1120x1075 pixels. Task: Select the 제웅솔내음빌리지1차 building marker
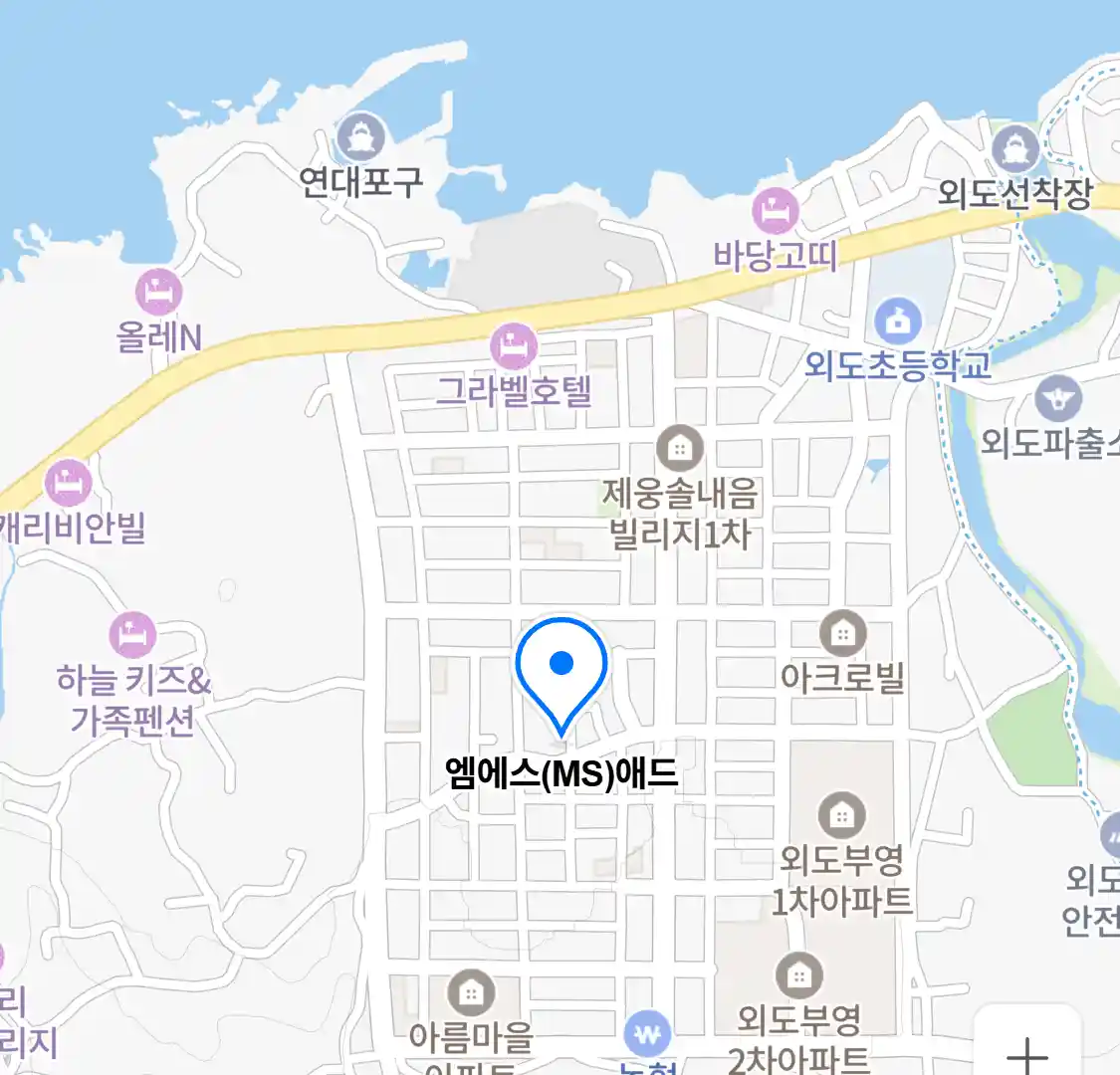(x=680, y=448)
